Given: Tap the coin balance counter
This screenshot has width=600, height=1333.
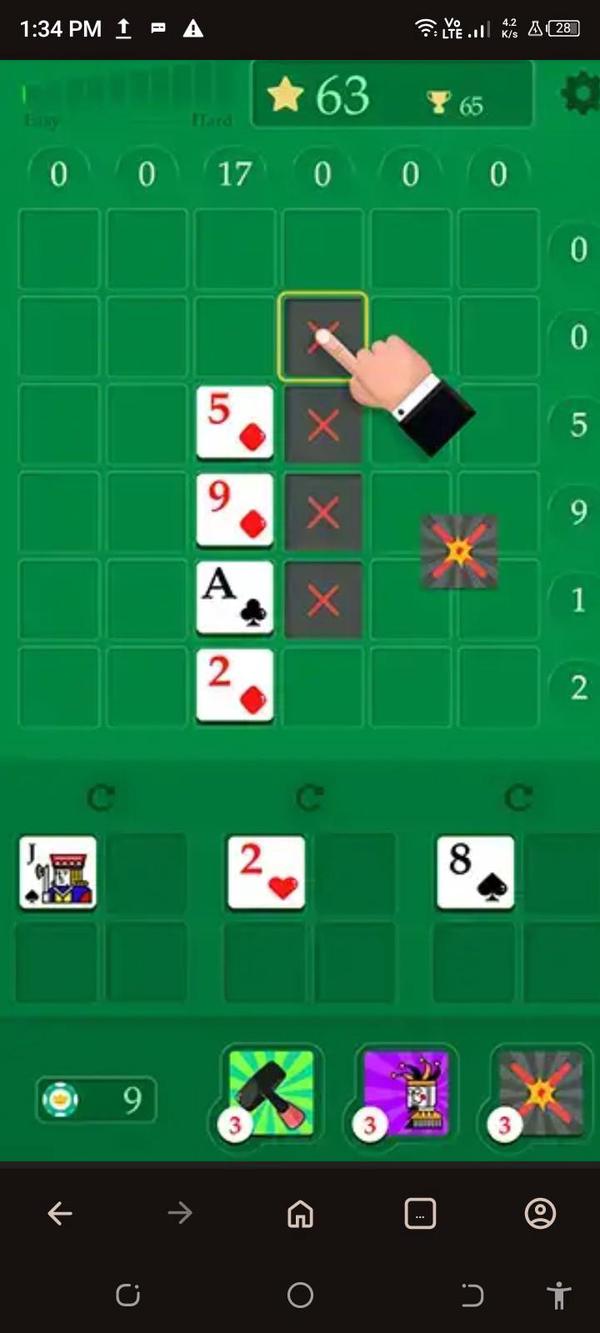Looking at the screenshot, I should click(x=96, y=1101).
